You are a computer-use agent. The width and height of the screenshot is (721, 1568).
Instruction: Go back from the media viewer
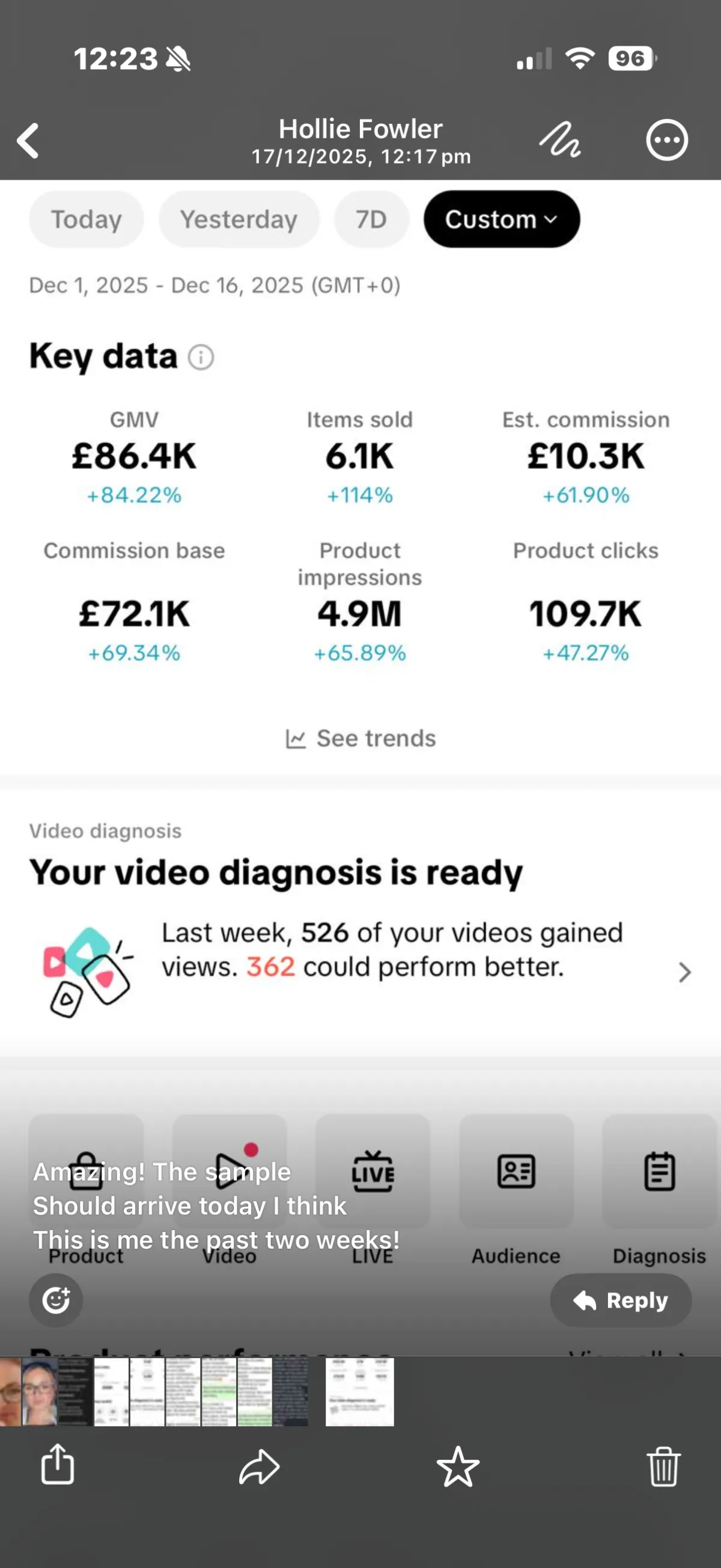pyautogui.click(x=29, y=141)
